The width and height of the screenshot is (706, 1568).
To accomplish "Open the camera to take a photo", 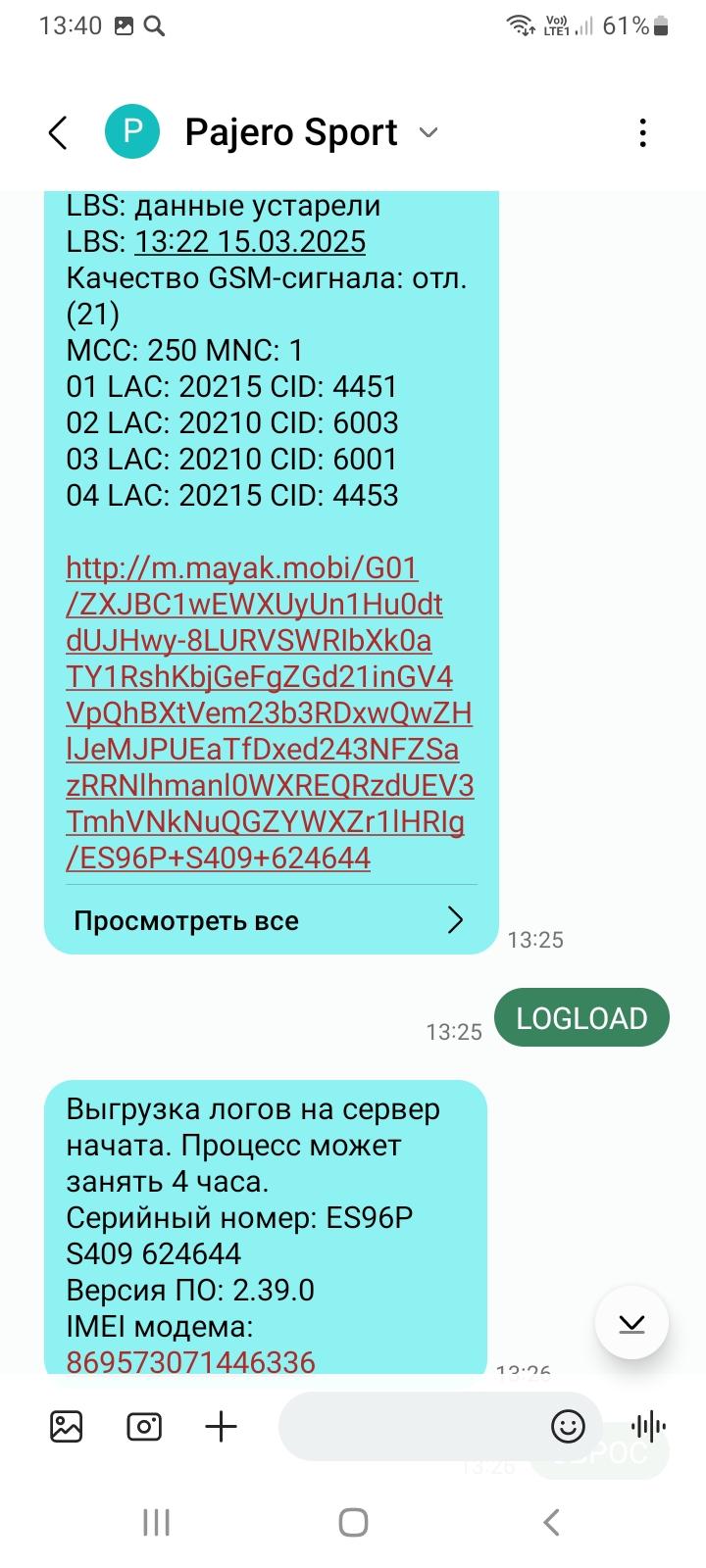I will [144, 1426].
